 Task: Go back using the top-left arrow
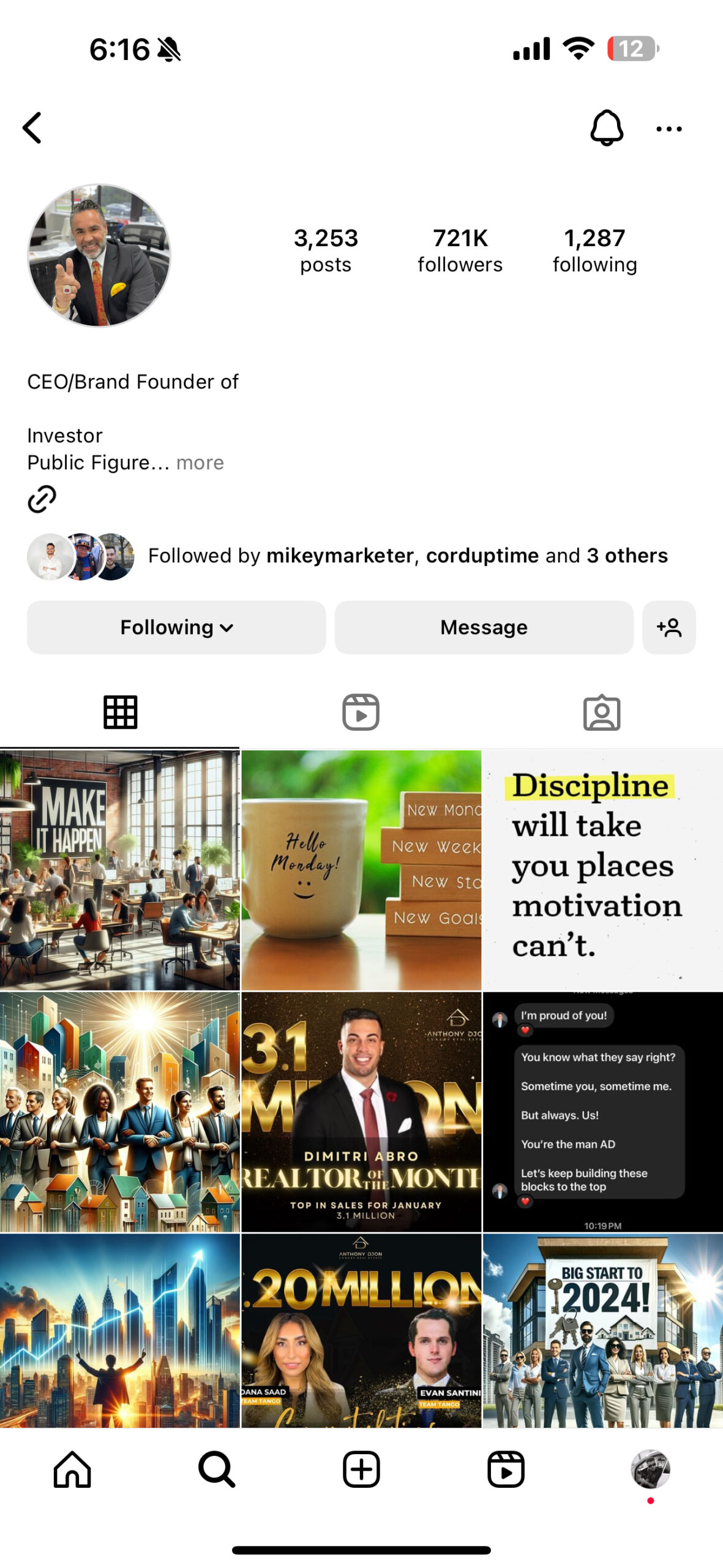point(32,128)
